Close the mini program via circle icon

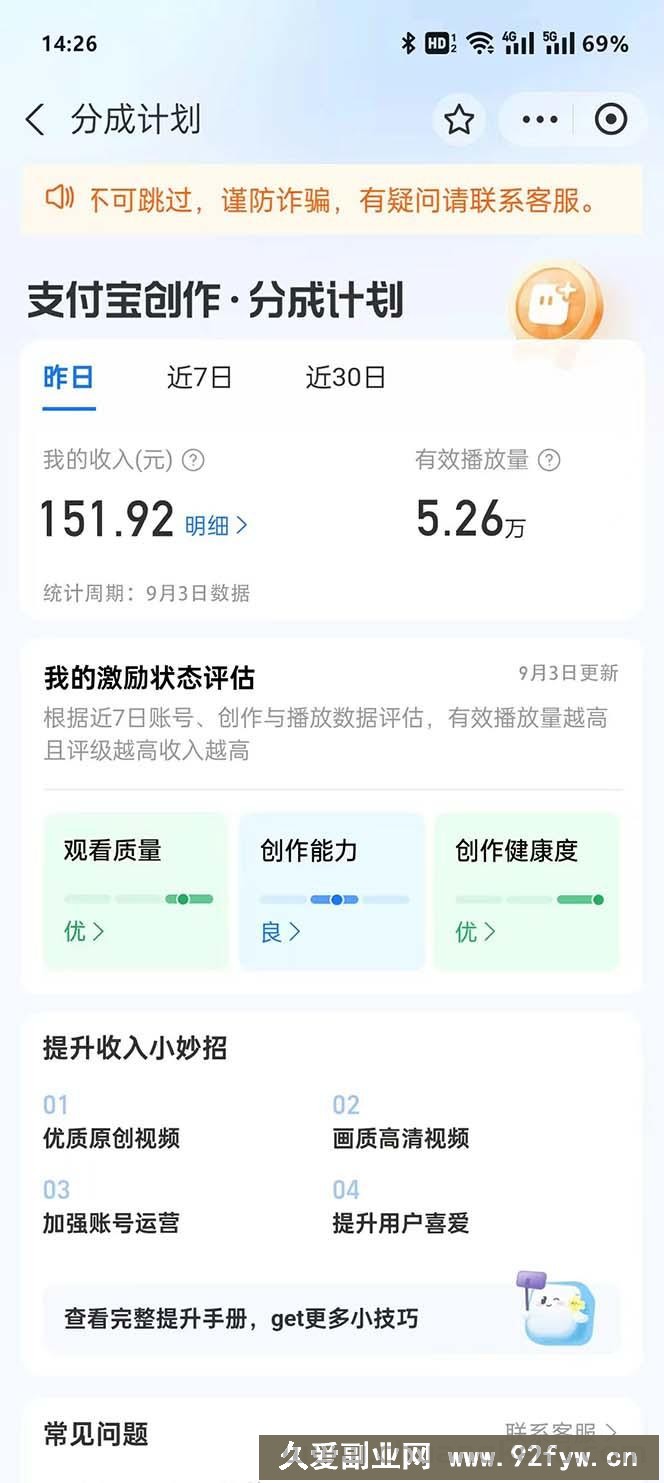click(x=610, y=120)
